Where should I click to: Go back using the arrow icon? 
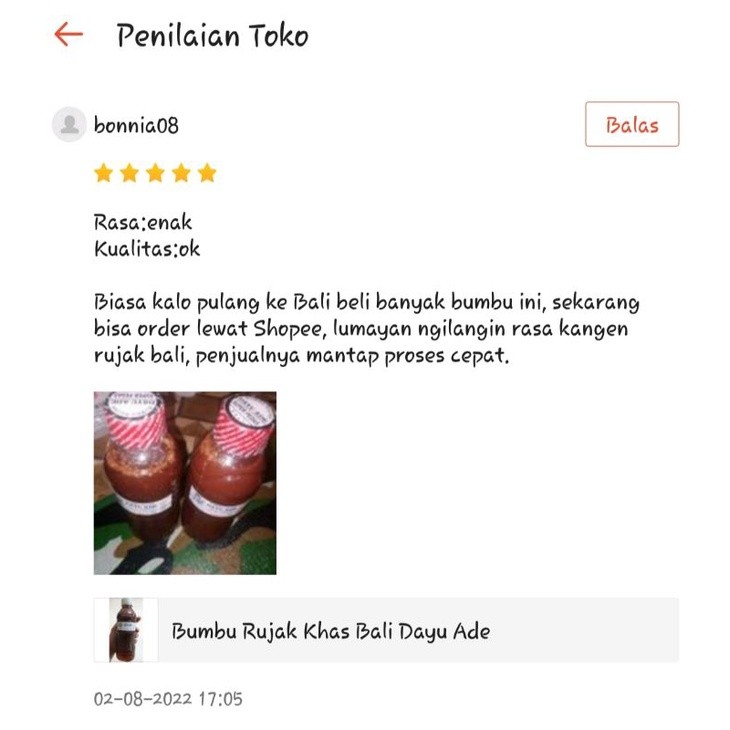(68, 35)
